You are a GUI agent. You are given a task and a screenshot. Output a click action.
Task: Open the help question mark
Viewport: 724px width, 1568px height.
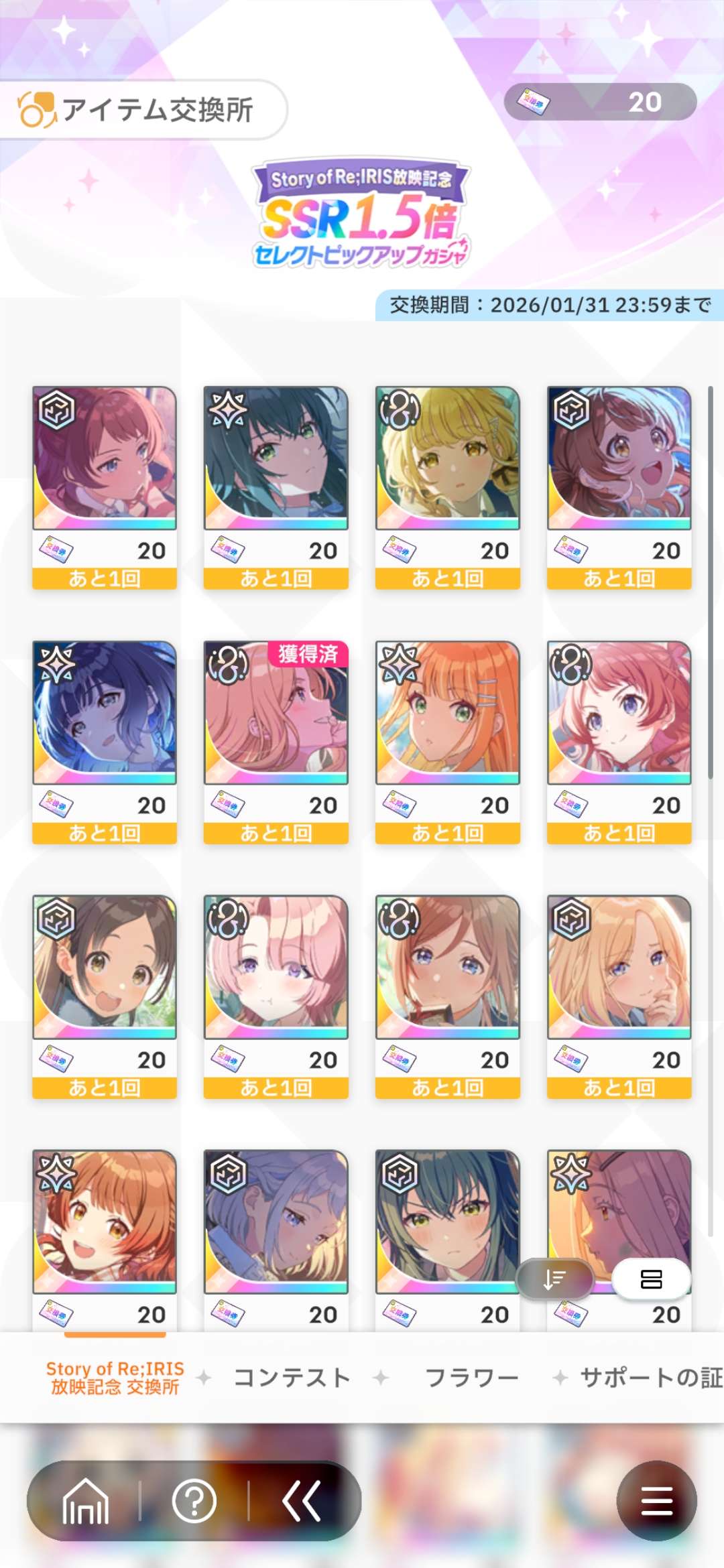(x=194, y=1502)
